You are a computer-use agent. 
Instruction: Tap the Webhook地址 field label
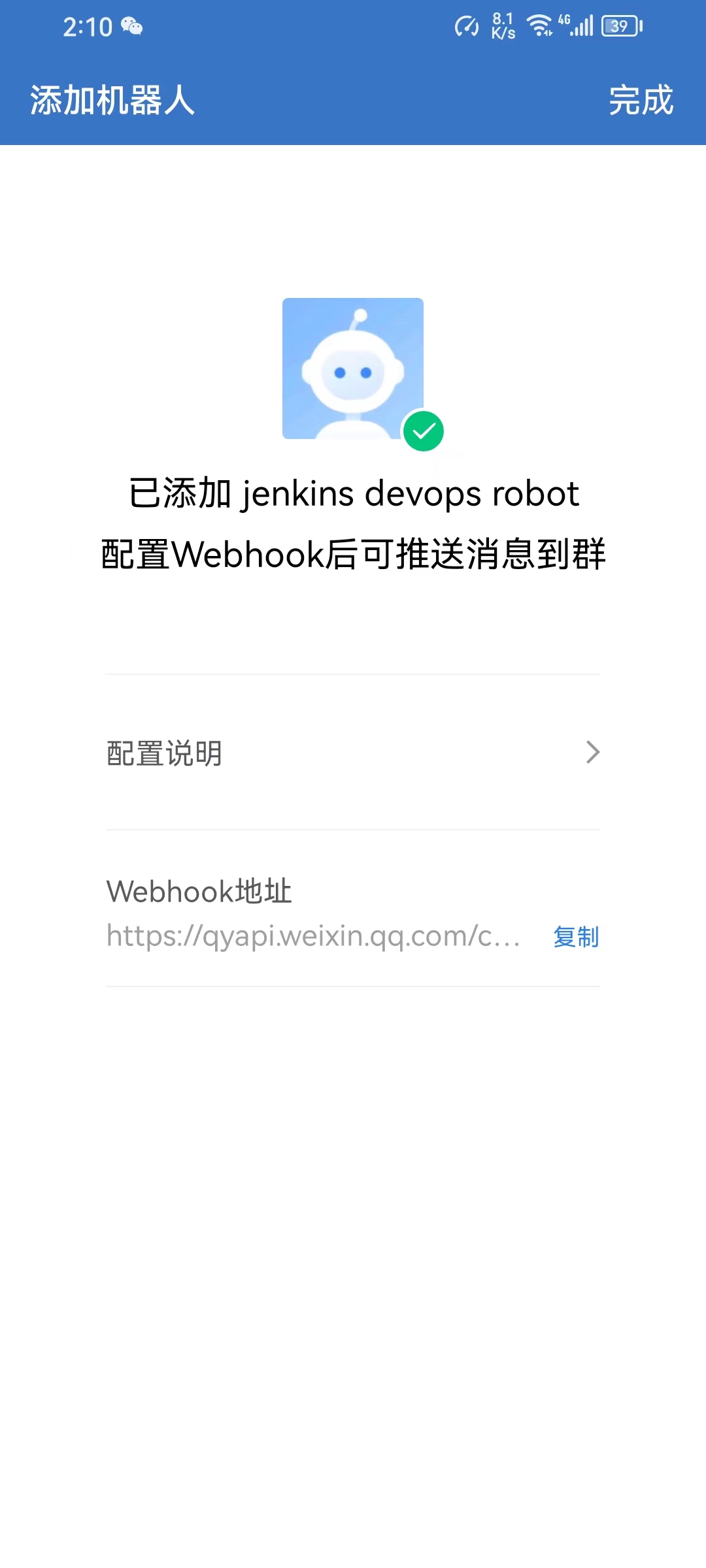point(199,890)
